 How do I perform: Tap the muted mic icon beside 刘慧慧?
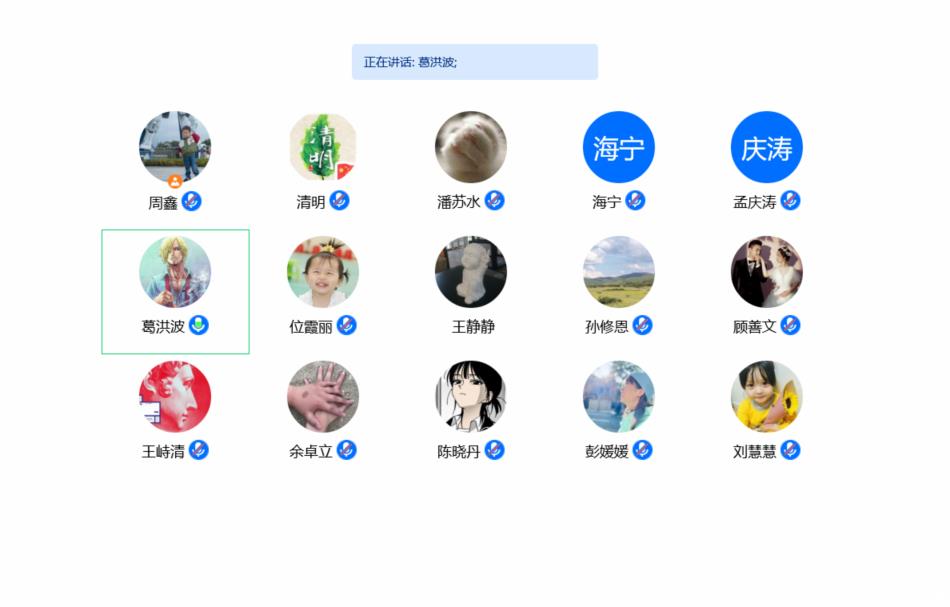(791, 450)
